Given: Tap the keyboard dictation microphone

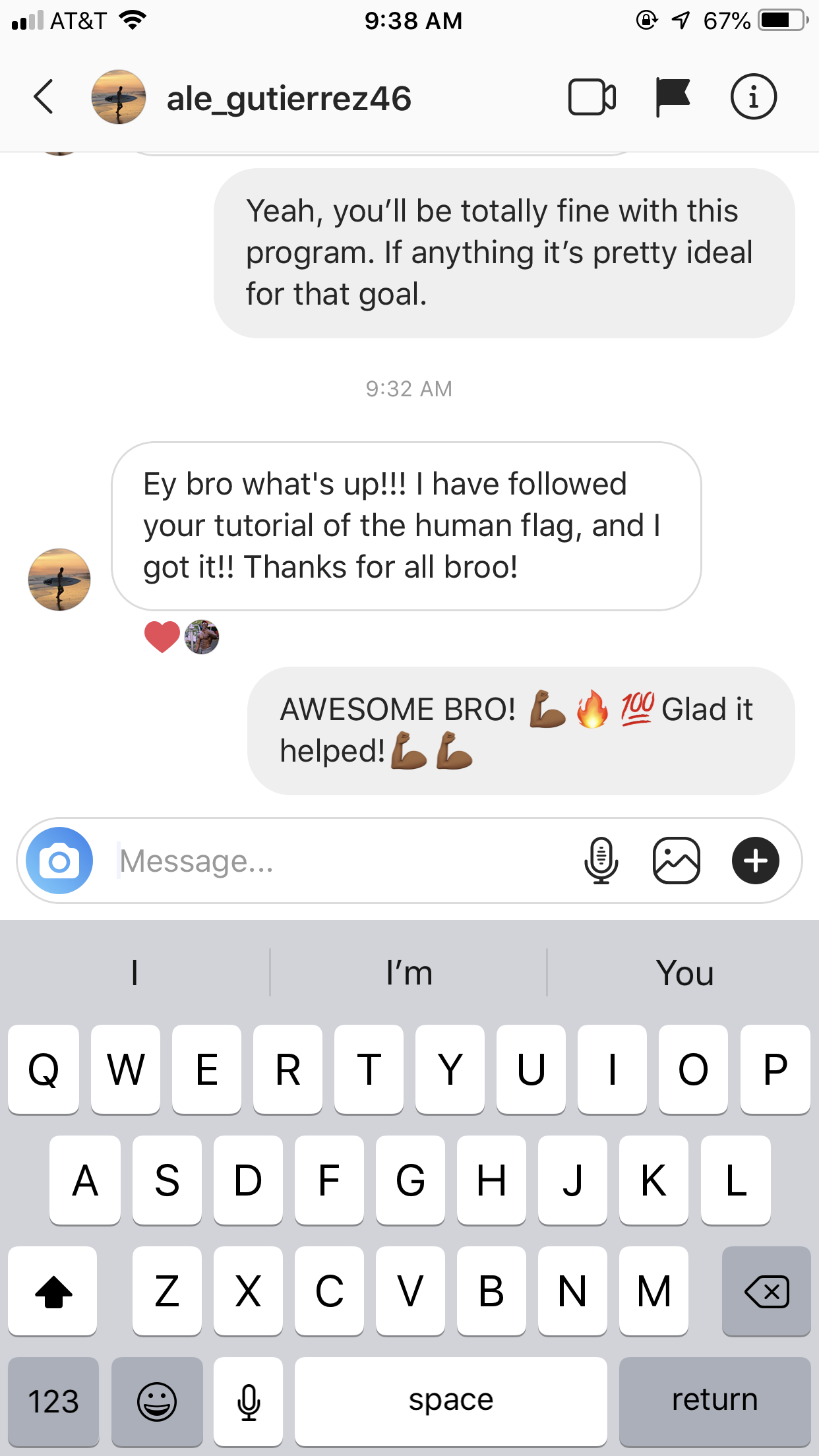Looking at the screenshot, I should point(249,1401).
